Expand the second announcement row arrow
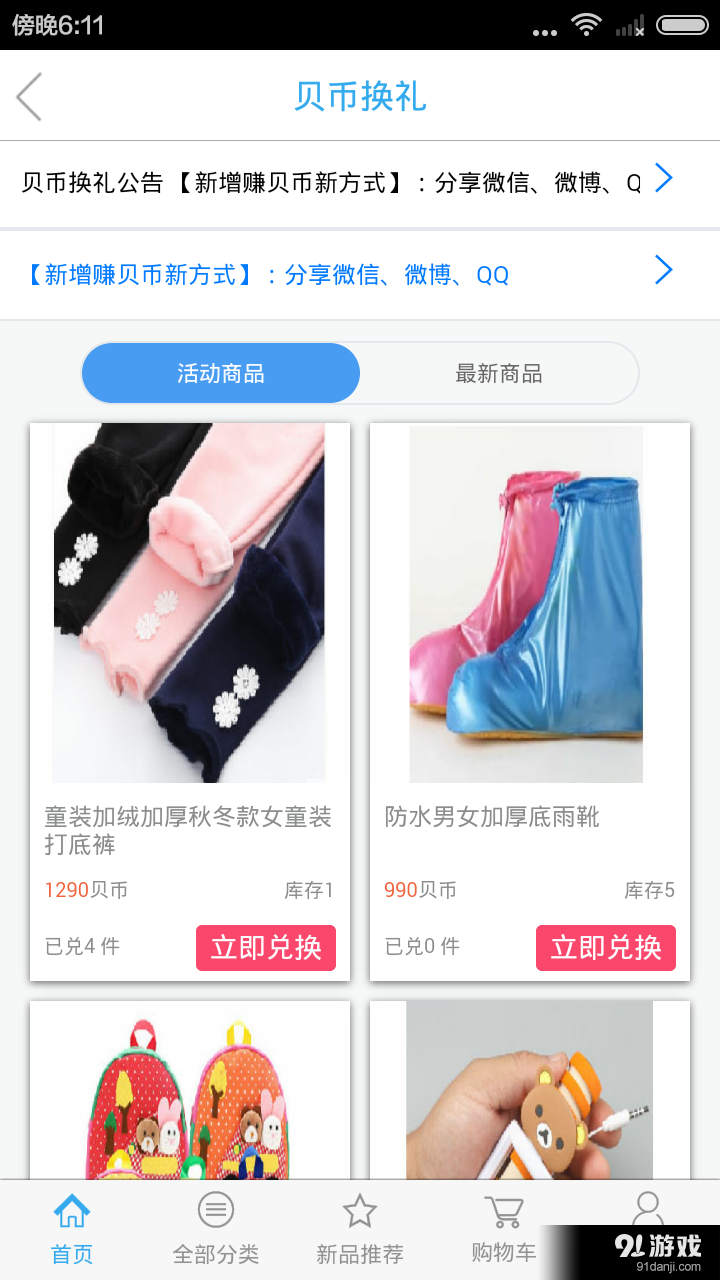 click(x=663, y=270)
